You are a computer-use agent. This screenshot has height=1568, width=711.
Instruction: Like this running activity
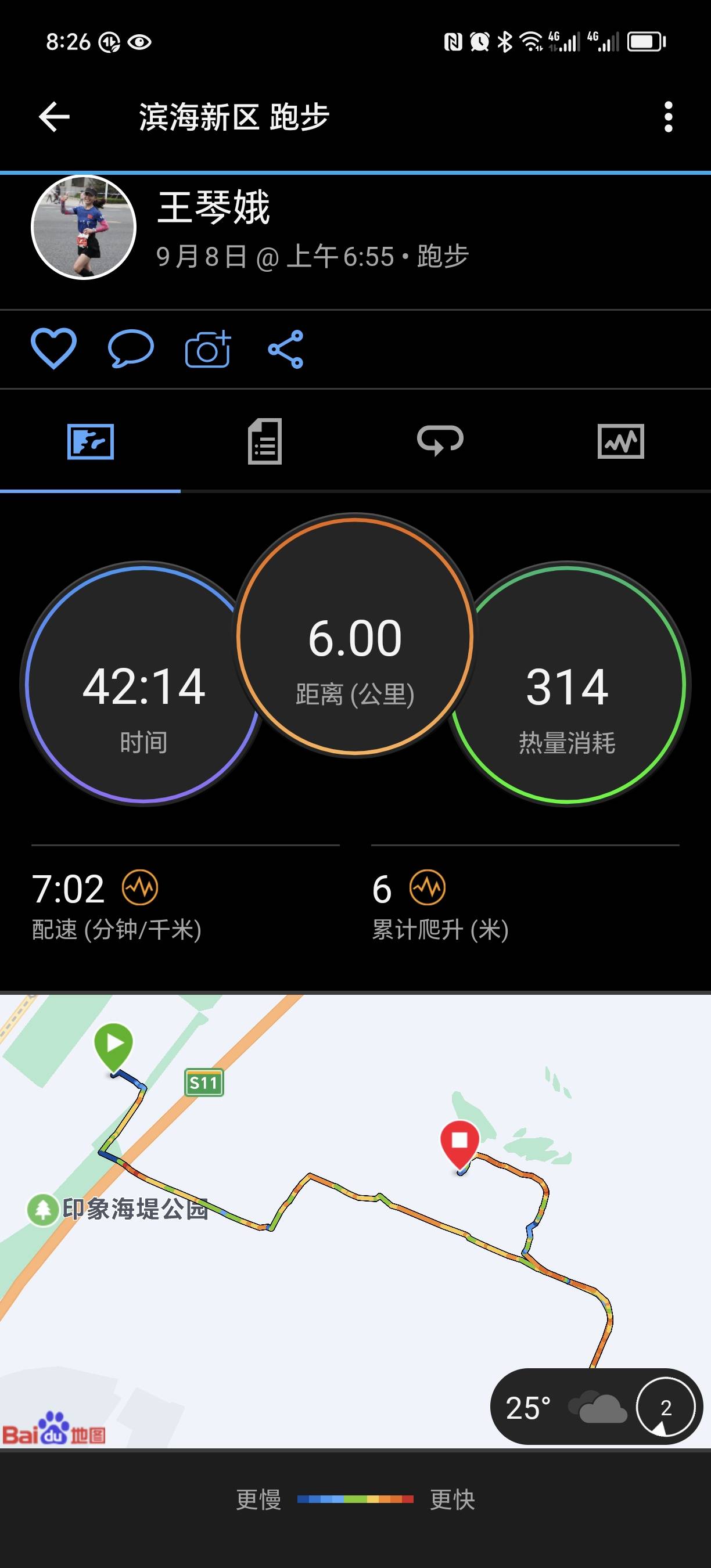click(x=53, y=349)
